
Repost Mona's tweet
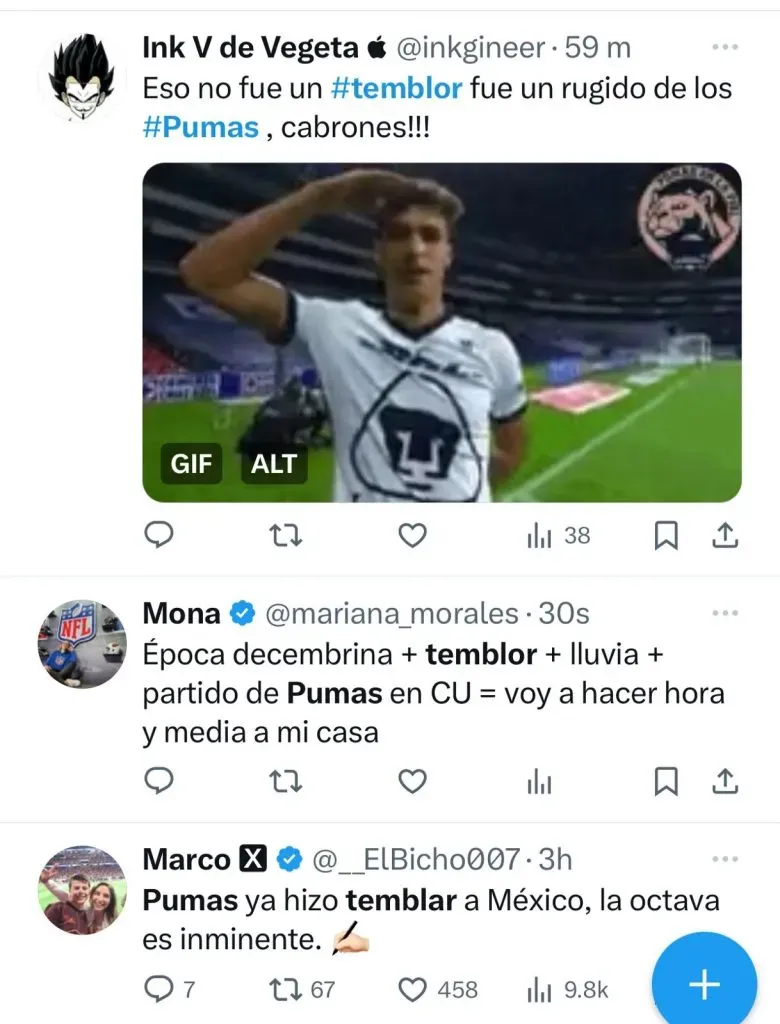pos(286,781)
